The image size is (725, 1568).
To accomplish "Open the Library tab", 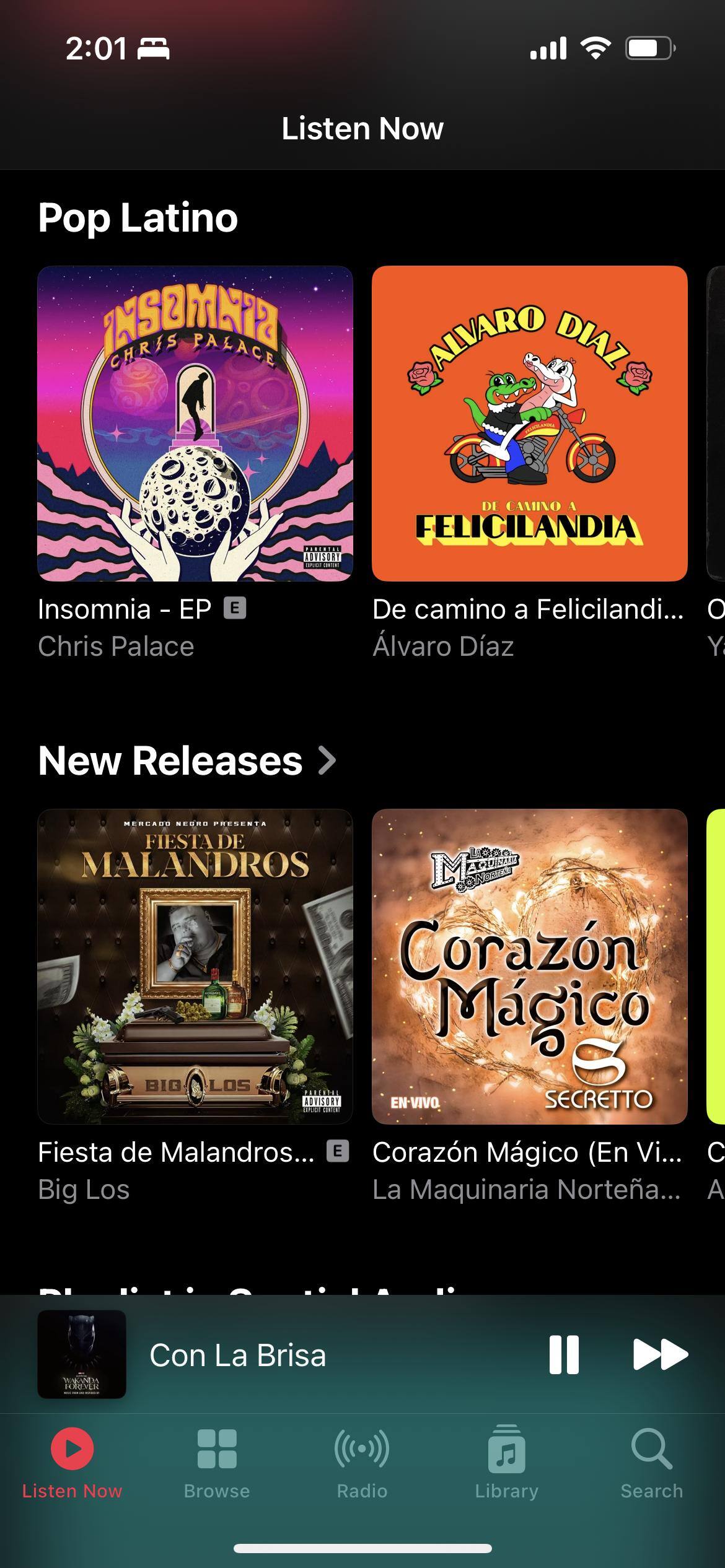I will [506, 1463].
